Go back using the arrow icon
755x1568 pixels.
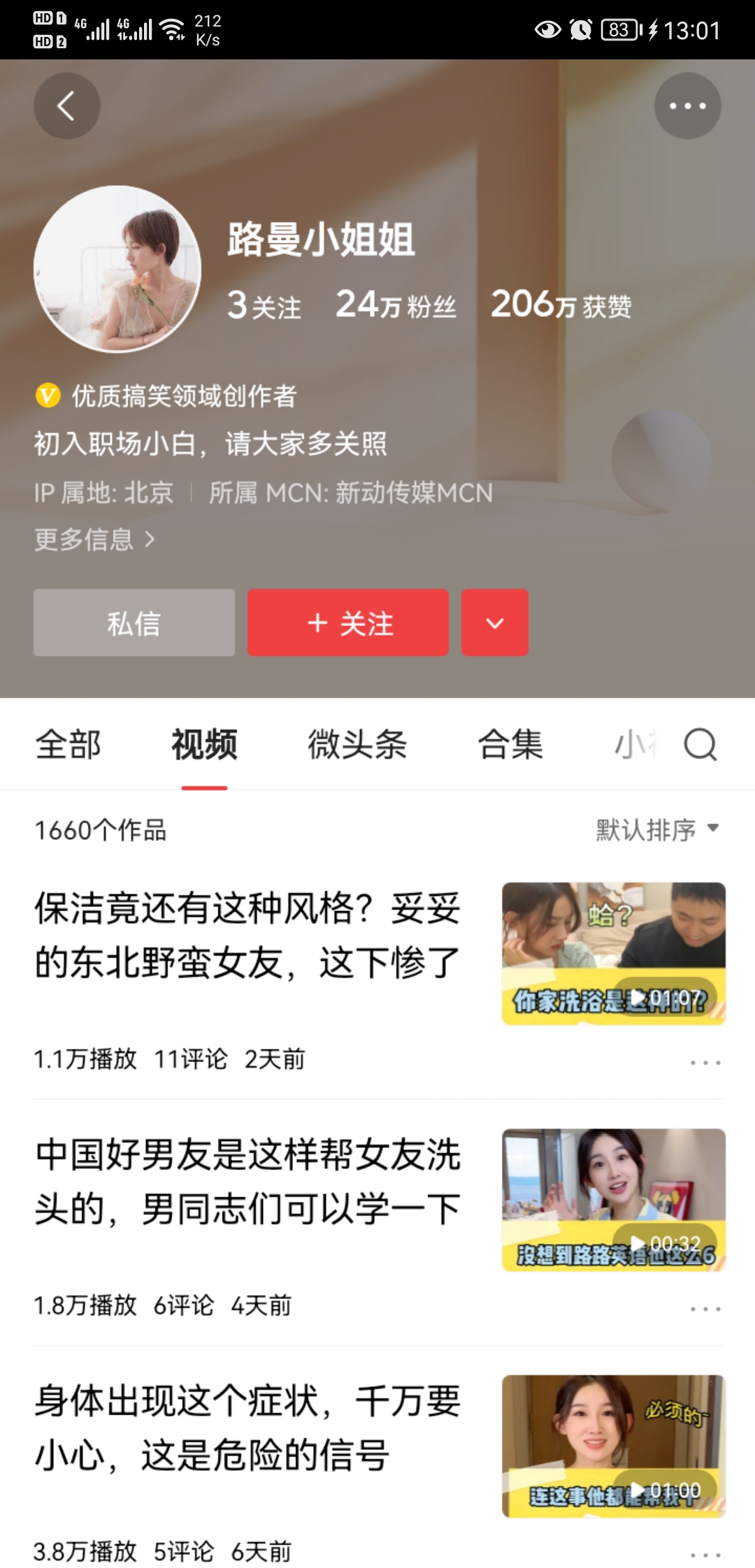tap(66, 106)
